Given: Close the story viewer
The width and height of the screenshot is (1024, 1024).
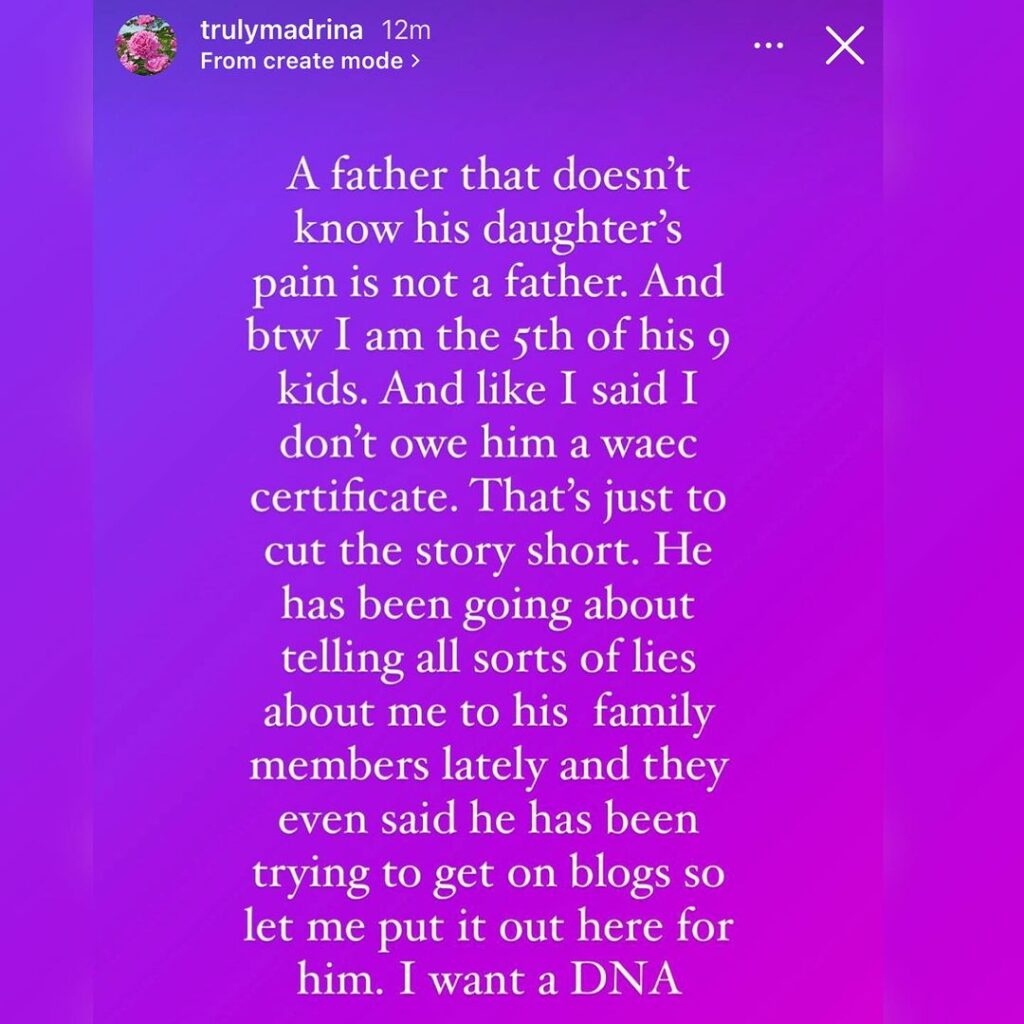Looking at the screenshot, I should tap(844, 45).
